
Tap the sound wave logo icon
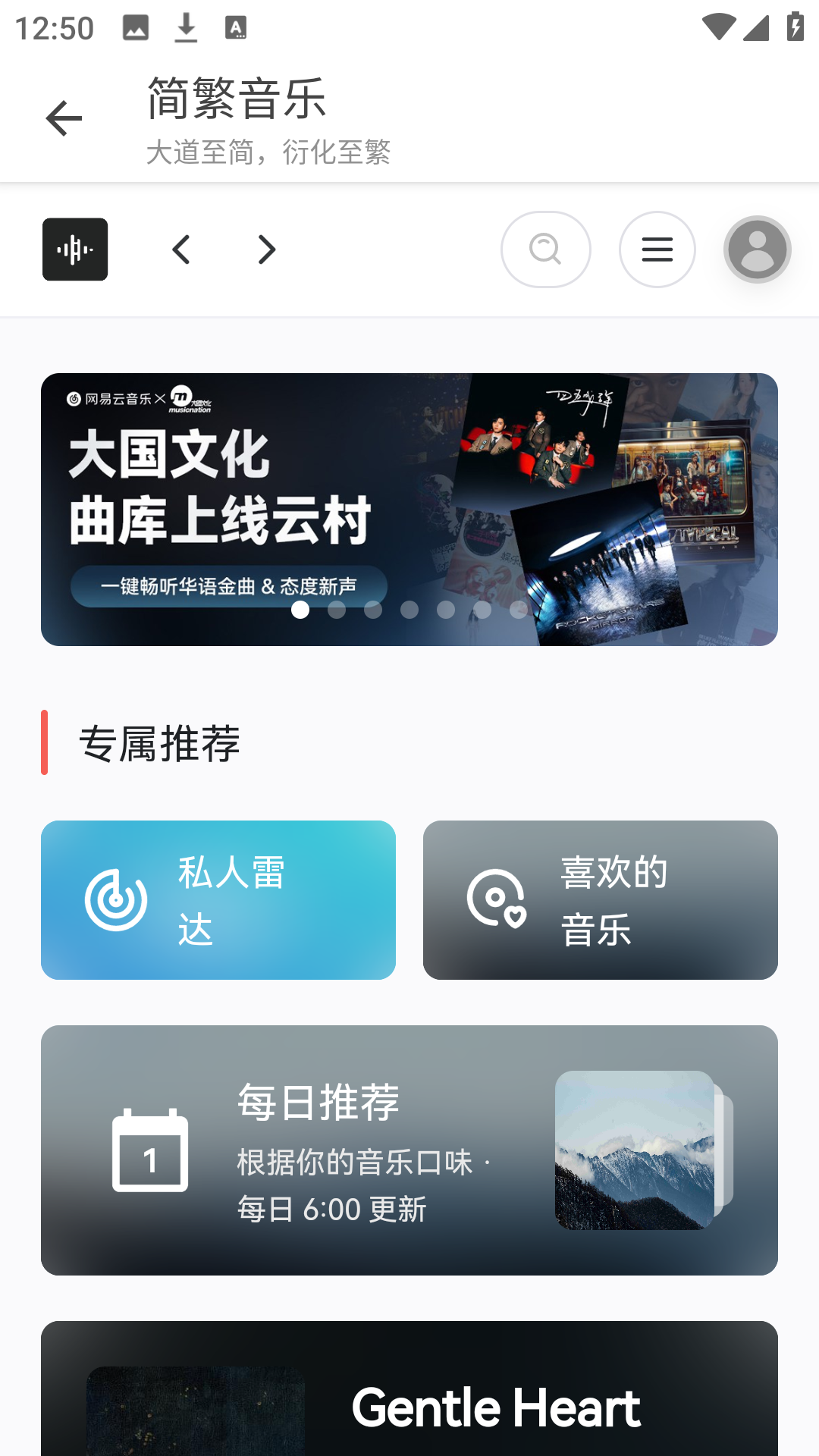coord(75,249)
